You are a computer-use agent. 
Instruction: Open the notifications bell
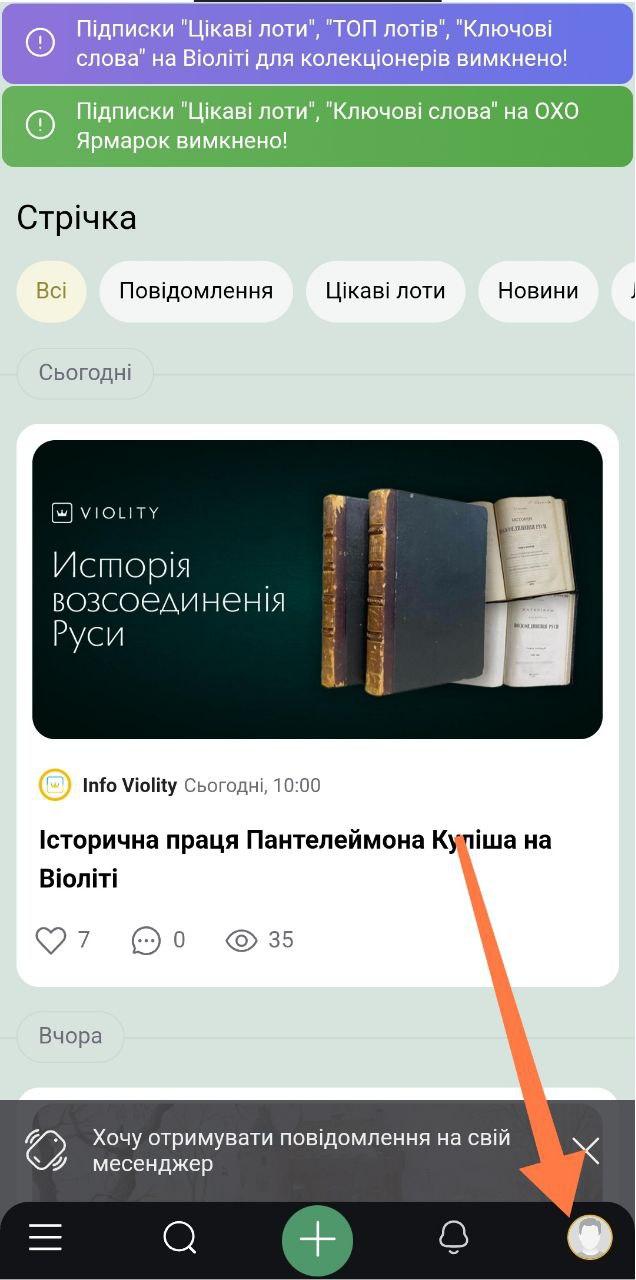(x=454, y=1238)
